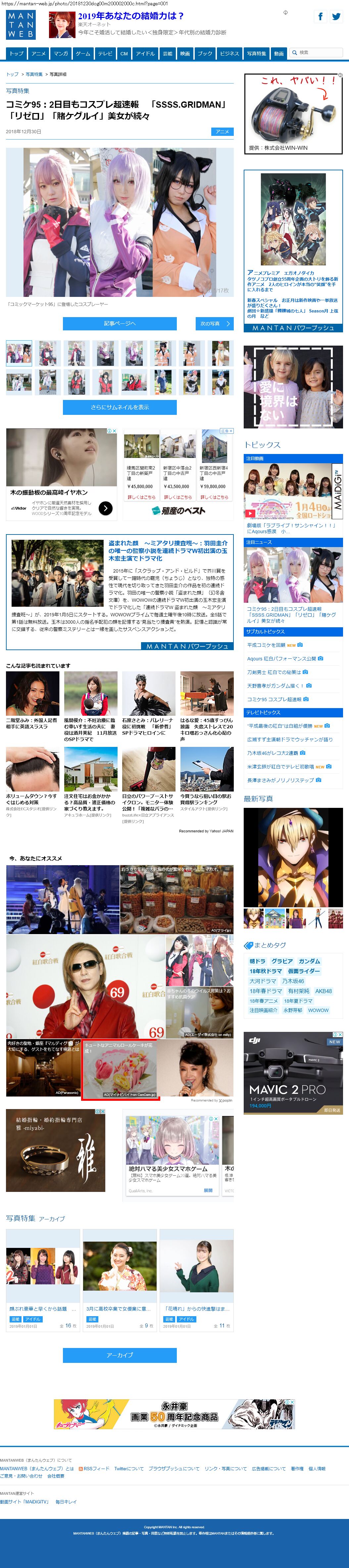Expand さらにサムネイルを表示

point(120,407)
